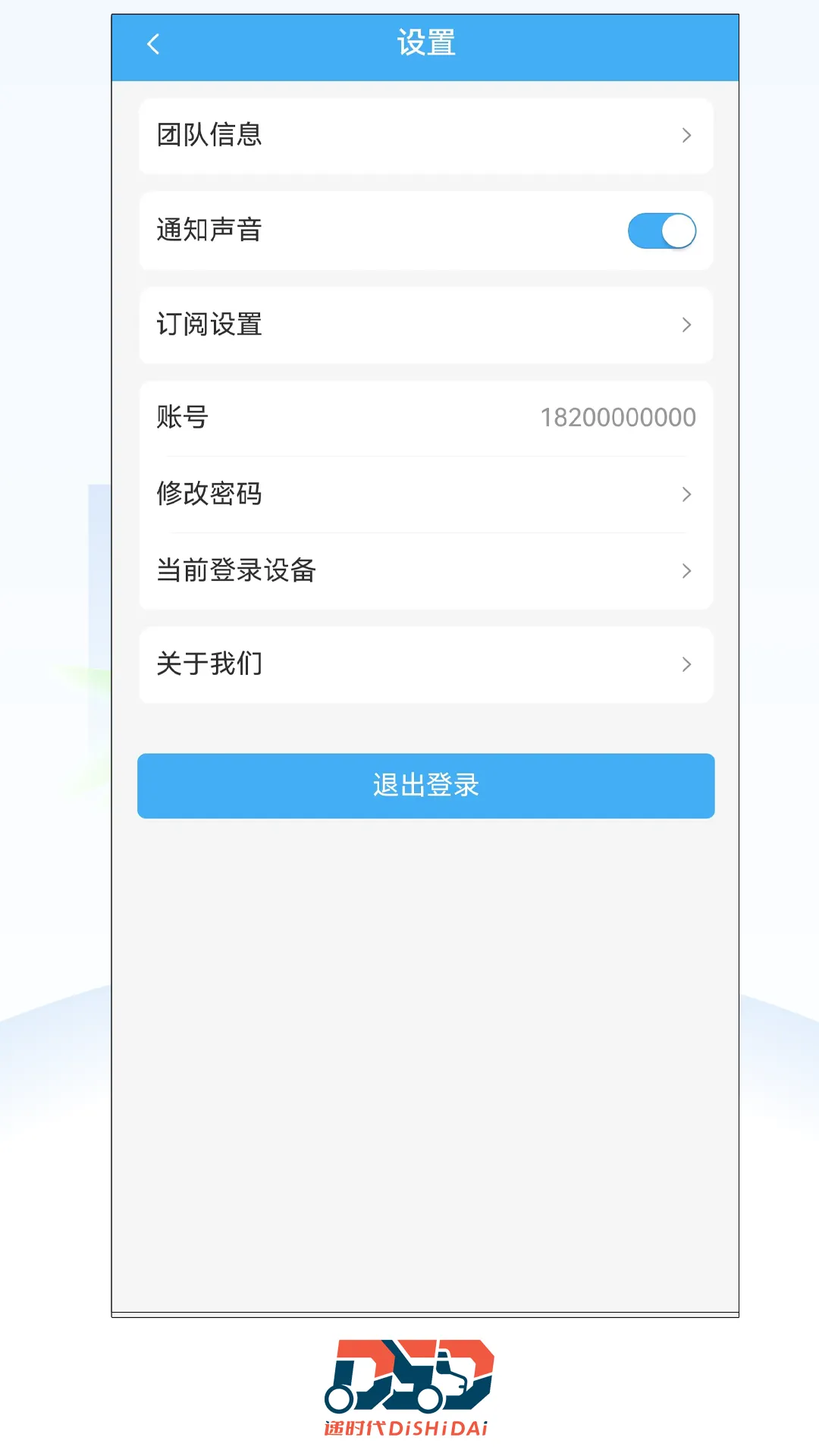819x1456 pixels.
Task: Open 修改密码 to change password
Action: point(425,494)
